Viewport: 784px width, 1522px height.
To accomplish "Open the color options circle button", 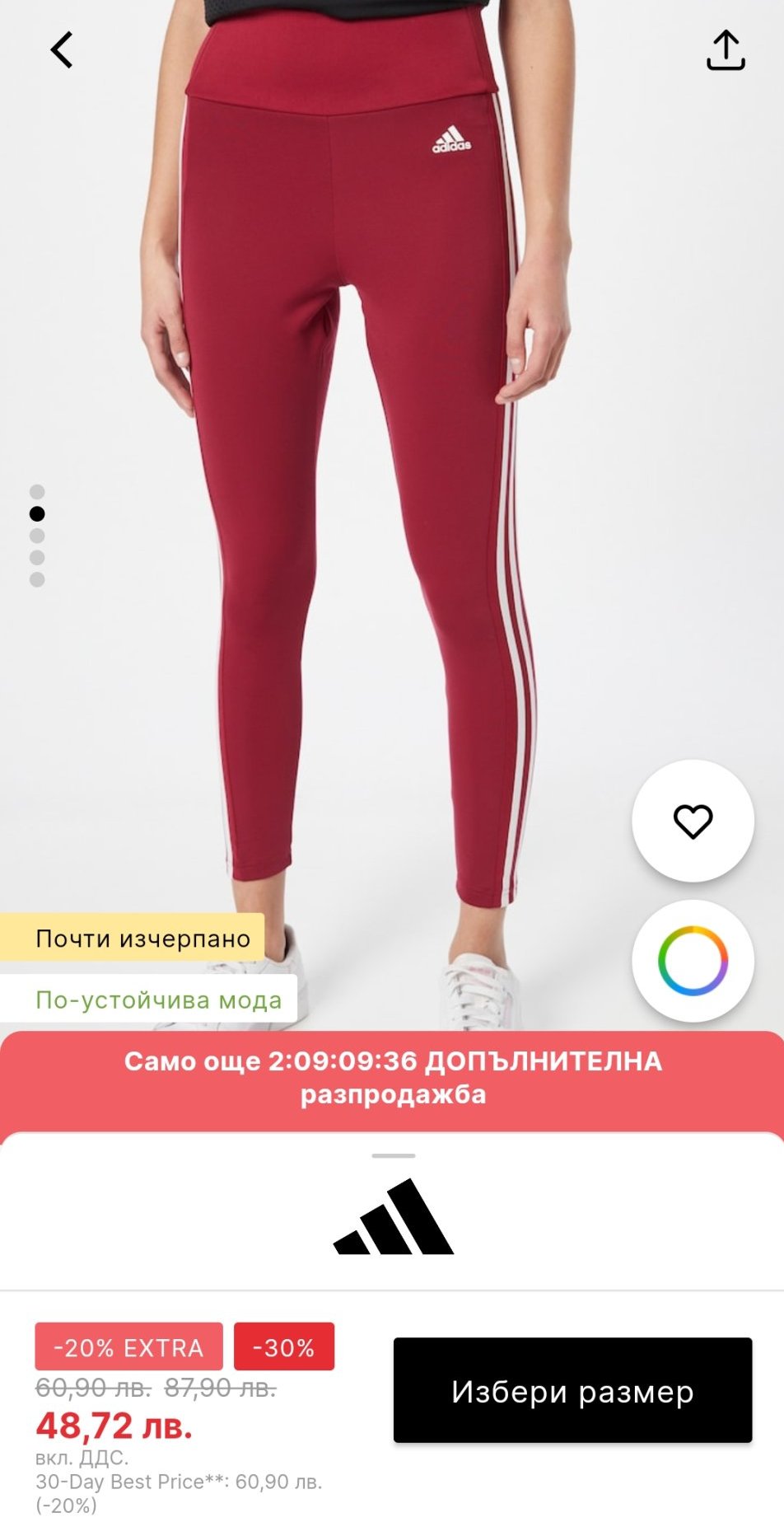I will point(693,961).
